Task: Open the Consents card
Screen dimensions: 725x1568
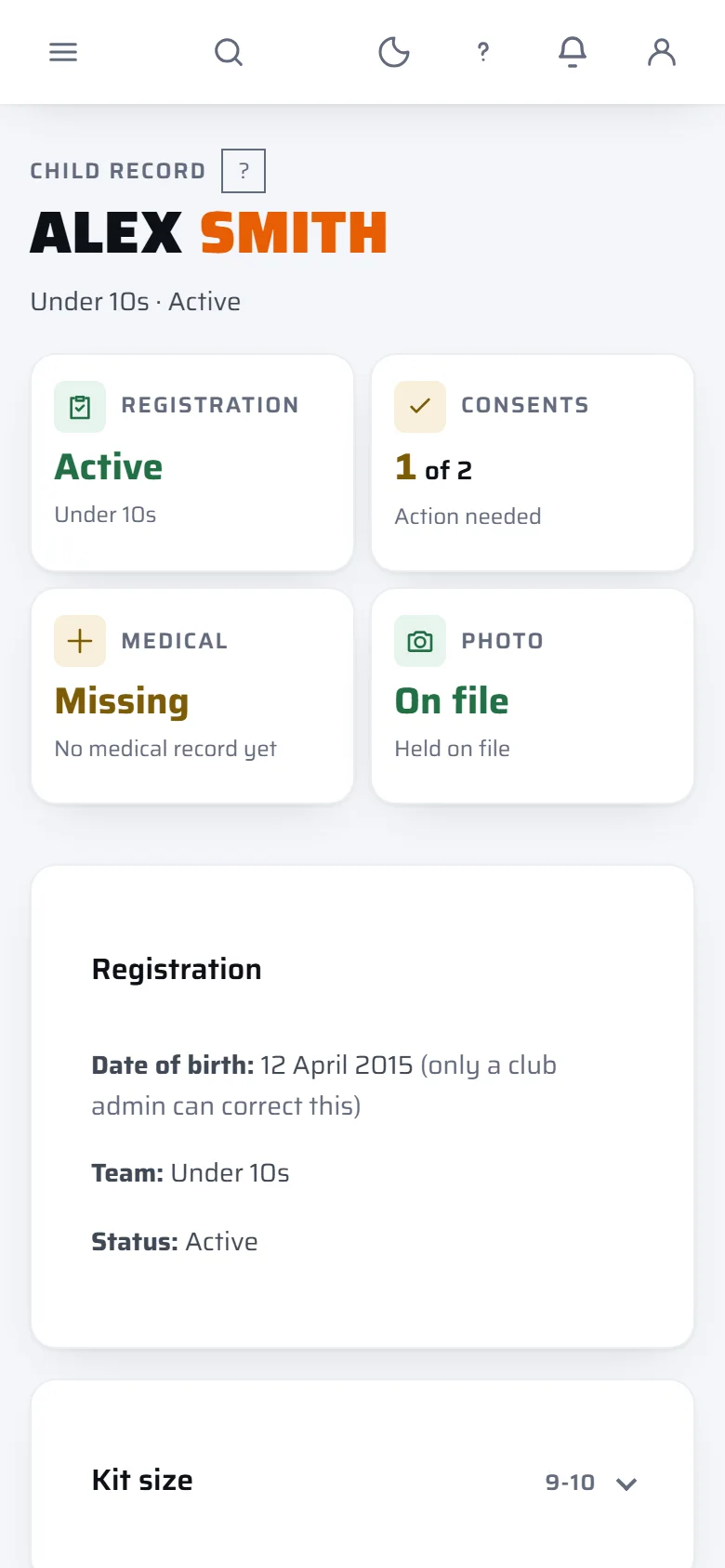Action: (x=533, y=463)
